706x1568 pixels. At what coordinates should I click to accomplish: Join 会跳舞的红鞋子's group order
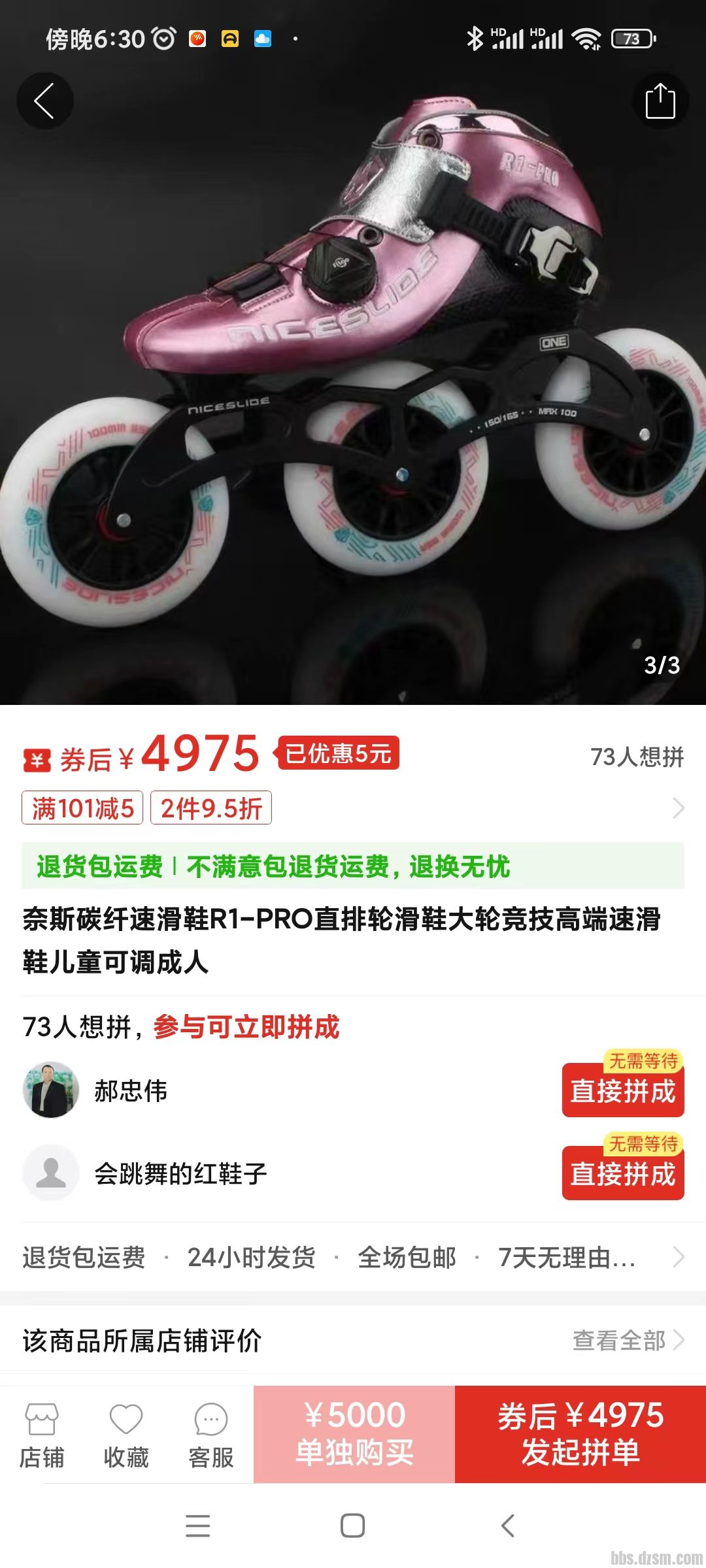(x=622, y=1174)
